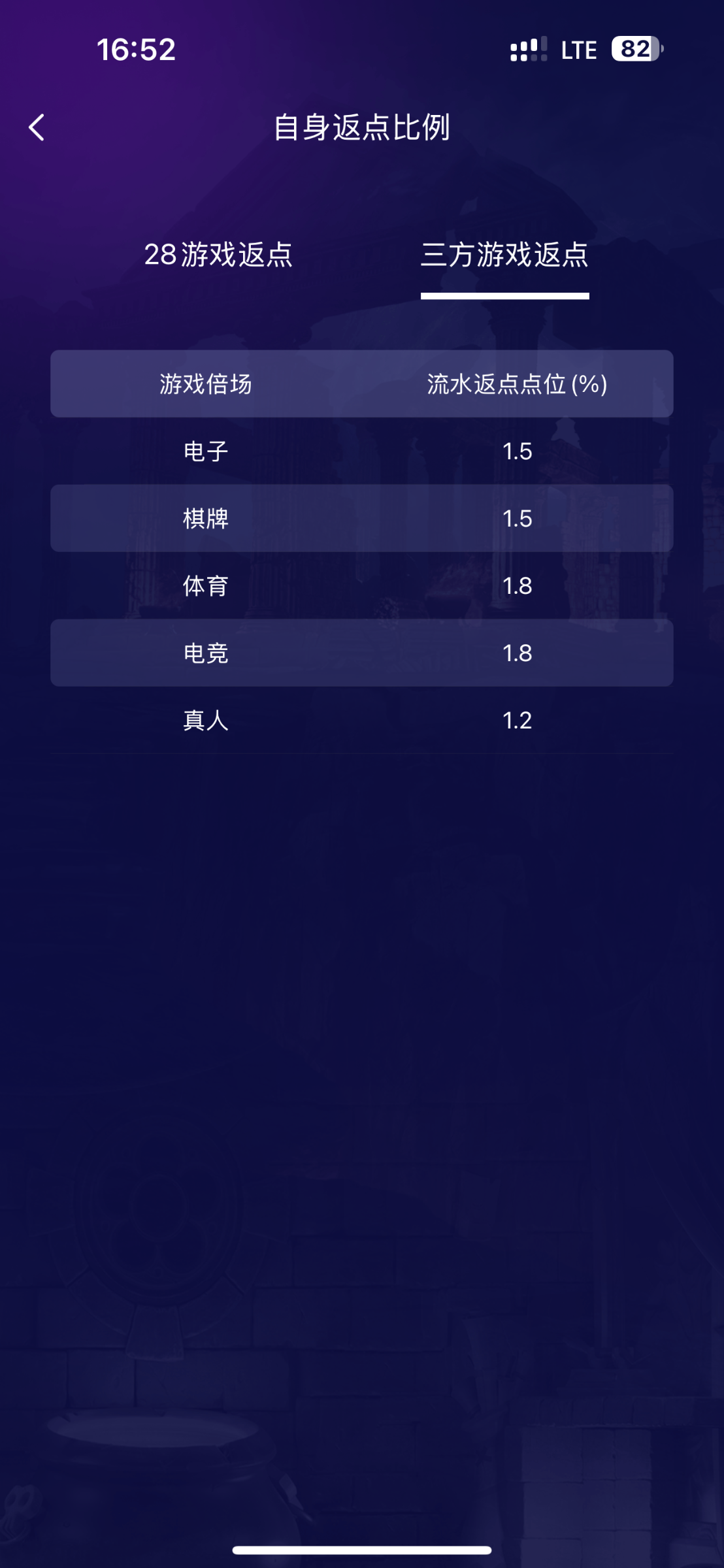Select the 三方游戏返点 tab
Image resolution: width=724 pixels, height=1568 pixels.
504,255
